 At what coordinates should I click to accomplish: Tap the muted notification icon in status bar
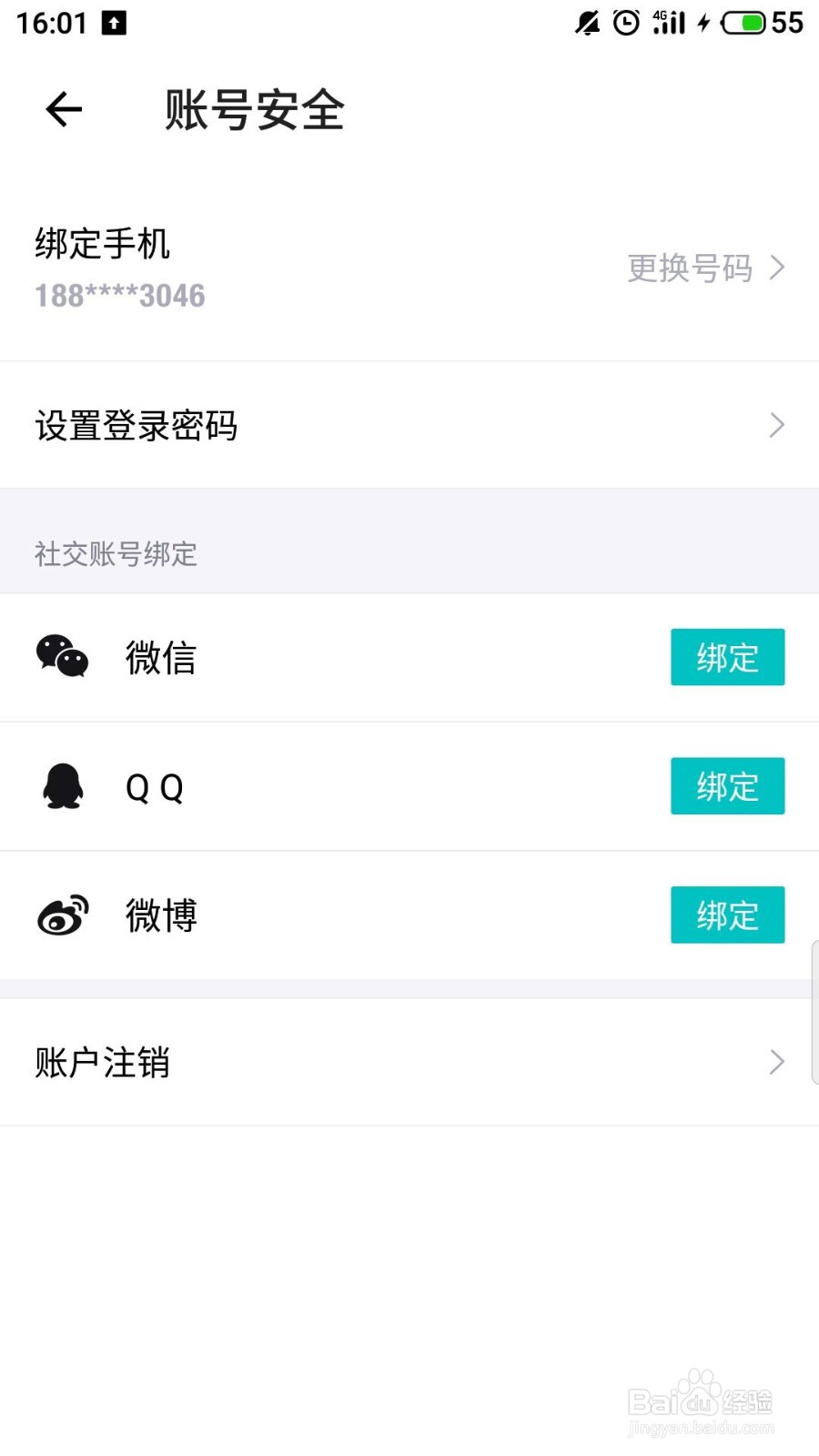pyautogui.click(x=586, y=23)
